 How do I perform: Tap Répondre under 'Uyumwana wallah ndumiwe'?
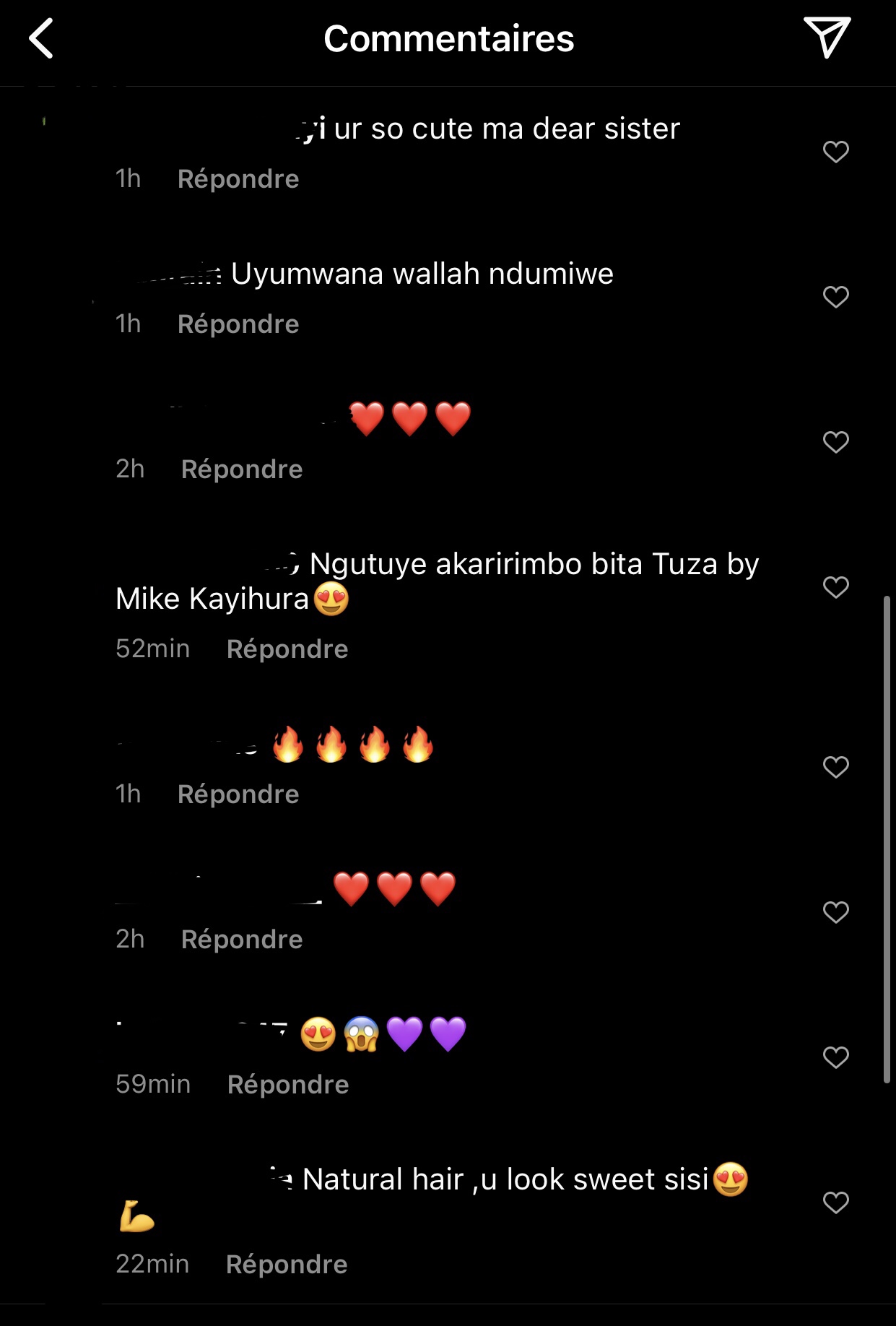[x=238, y=324]
